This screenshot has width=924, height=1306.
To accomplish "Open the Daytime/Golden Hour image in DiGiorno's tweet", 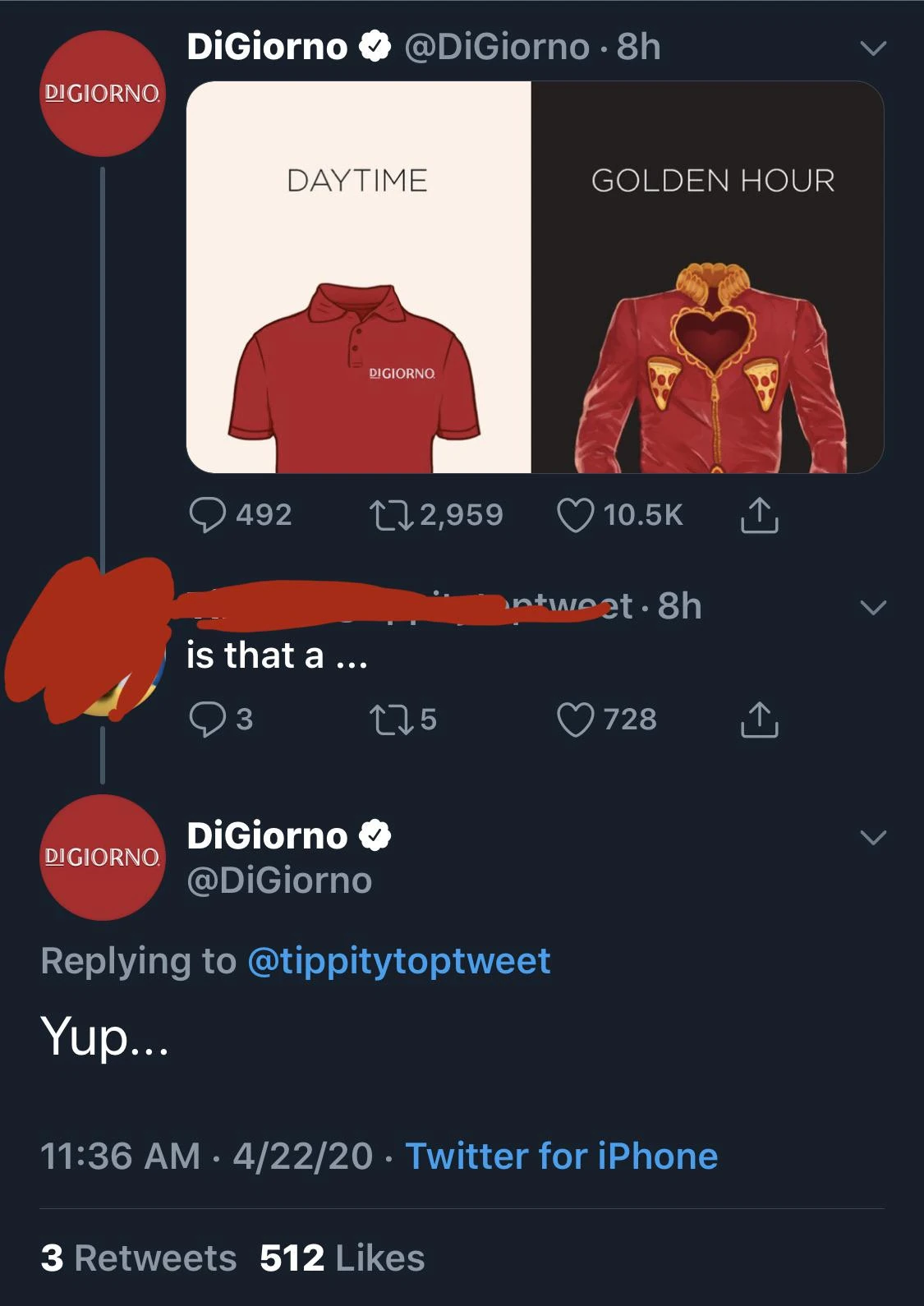I will tap(535, 277).
